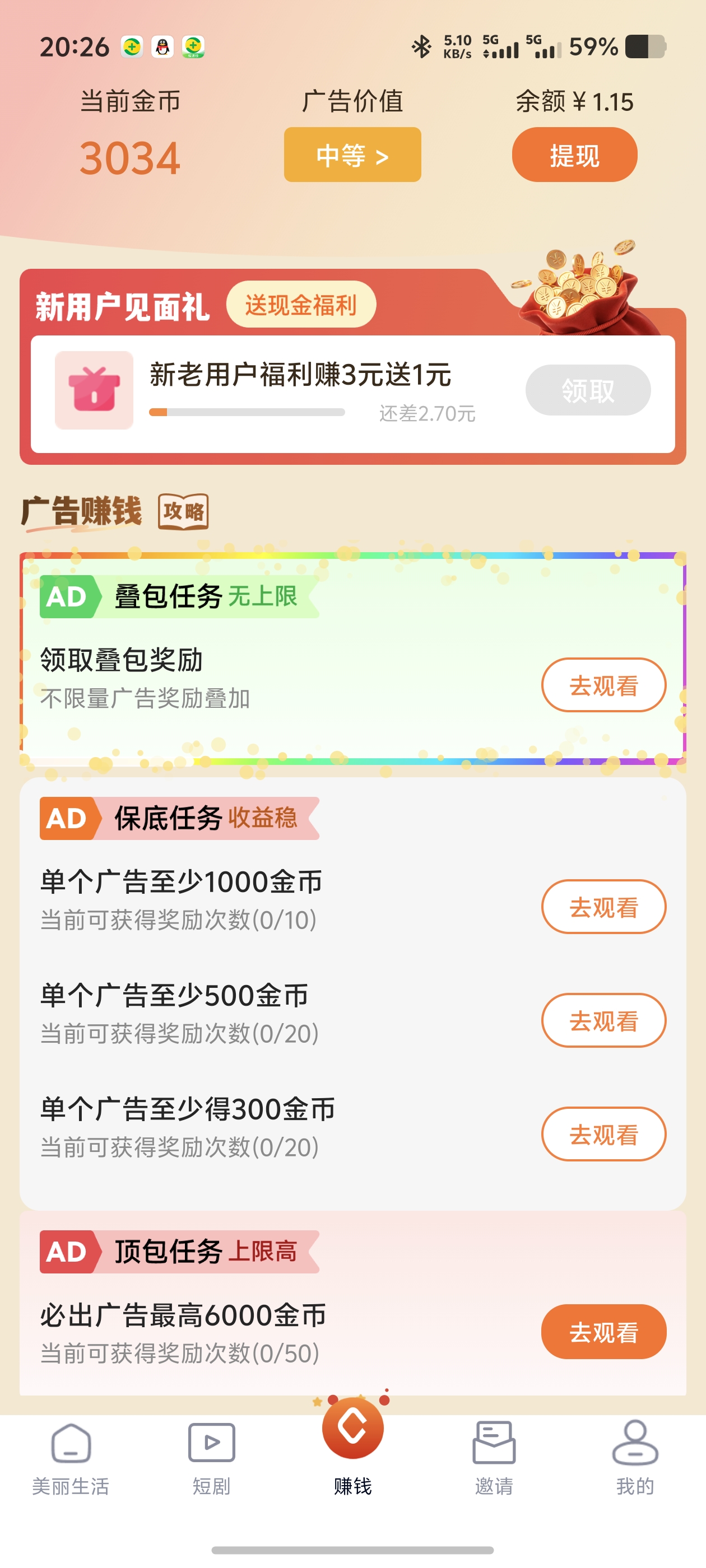Open the 邀请 tab
The width and height of the screenshot is (706, 1568).
(494, 1458)
